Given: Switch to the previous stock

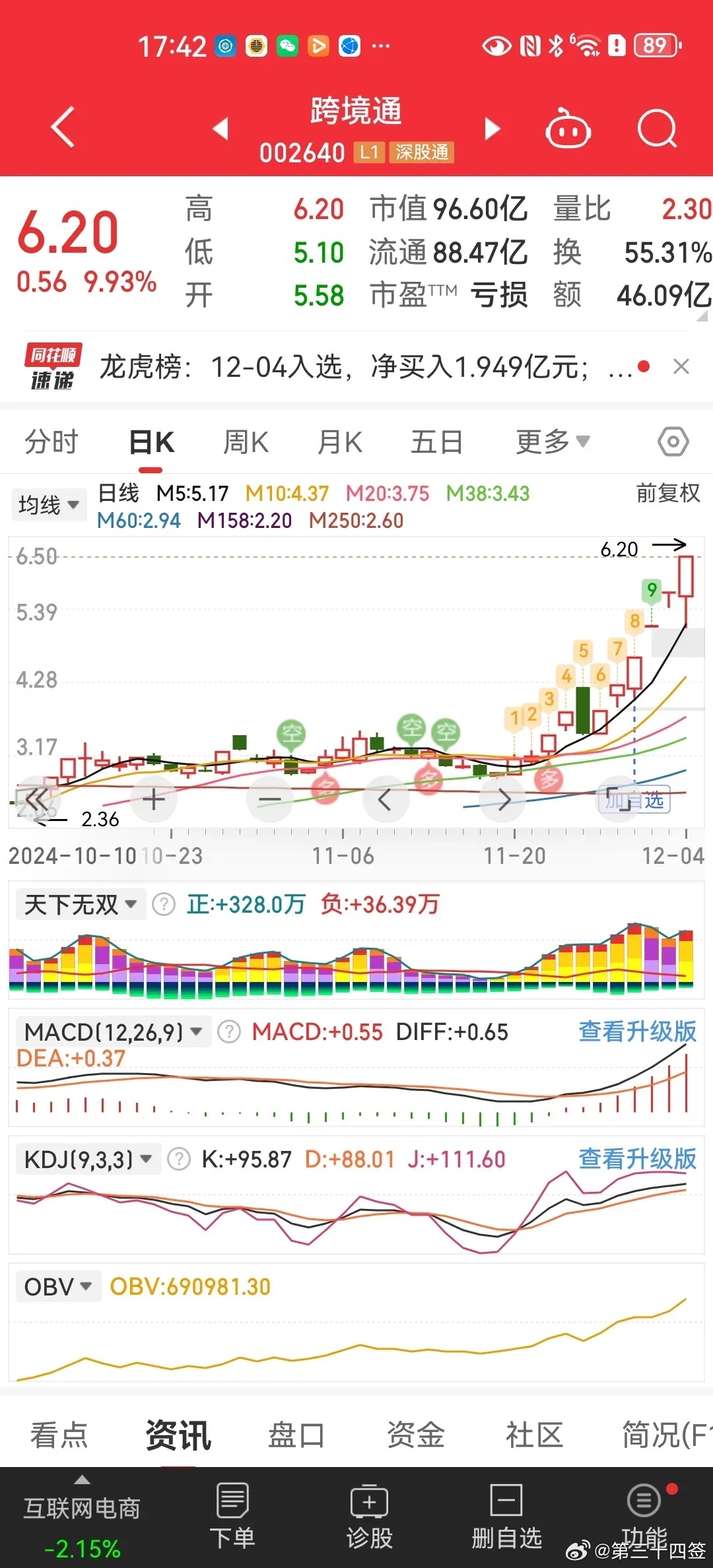Looking at the screenshot, I should coord(221,129).
